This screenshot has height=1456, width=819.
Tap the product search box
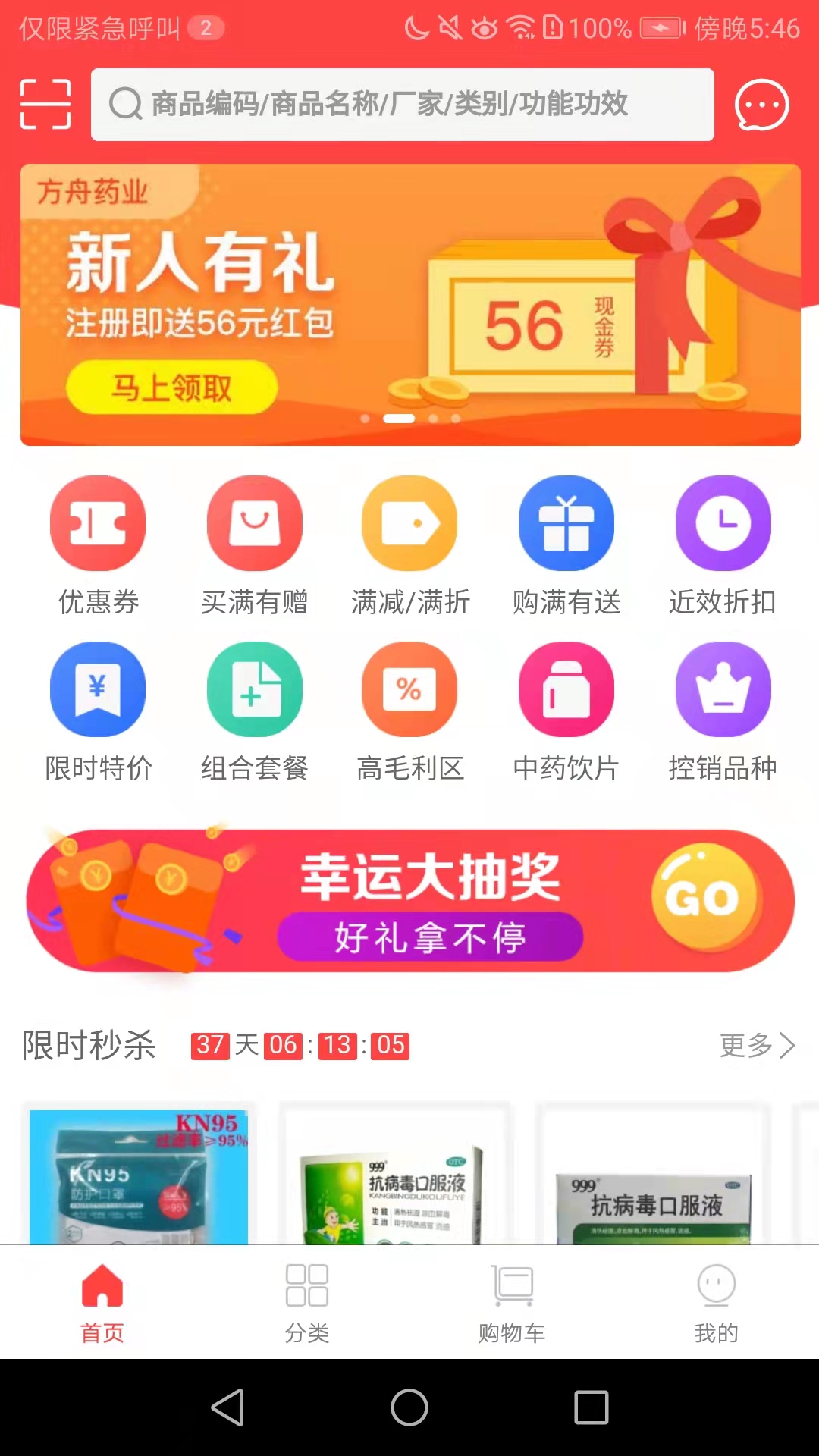click(x=402, y=104)
